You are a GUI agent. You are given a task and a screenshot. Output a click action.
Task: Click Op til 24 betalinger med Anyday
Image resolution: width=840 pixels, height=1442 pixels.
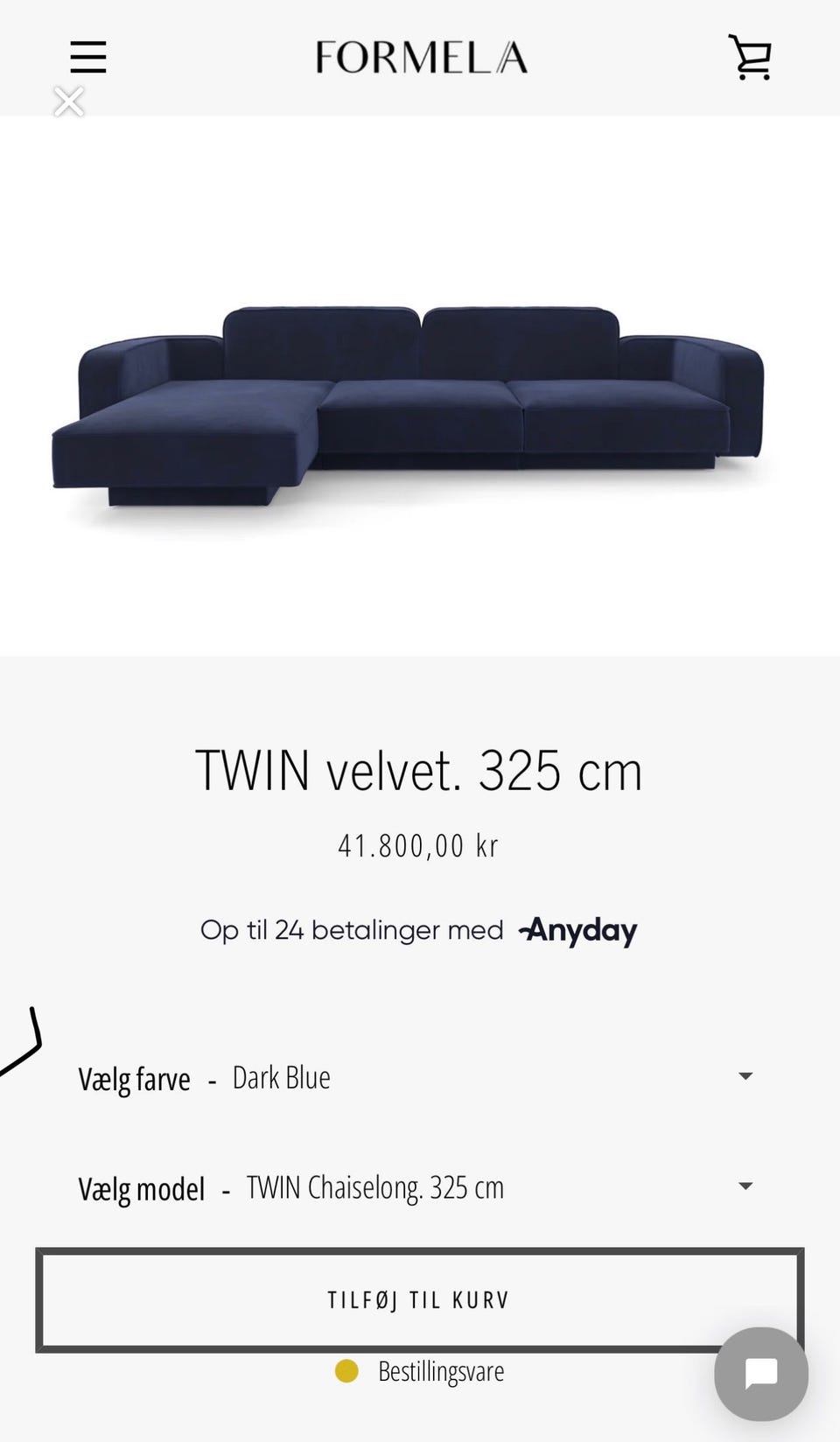pos(350,930)
